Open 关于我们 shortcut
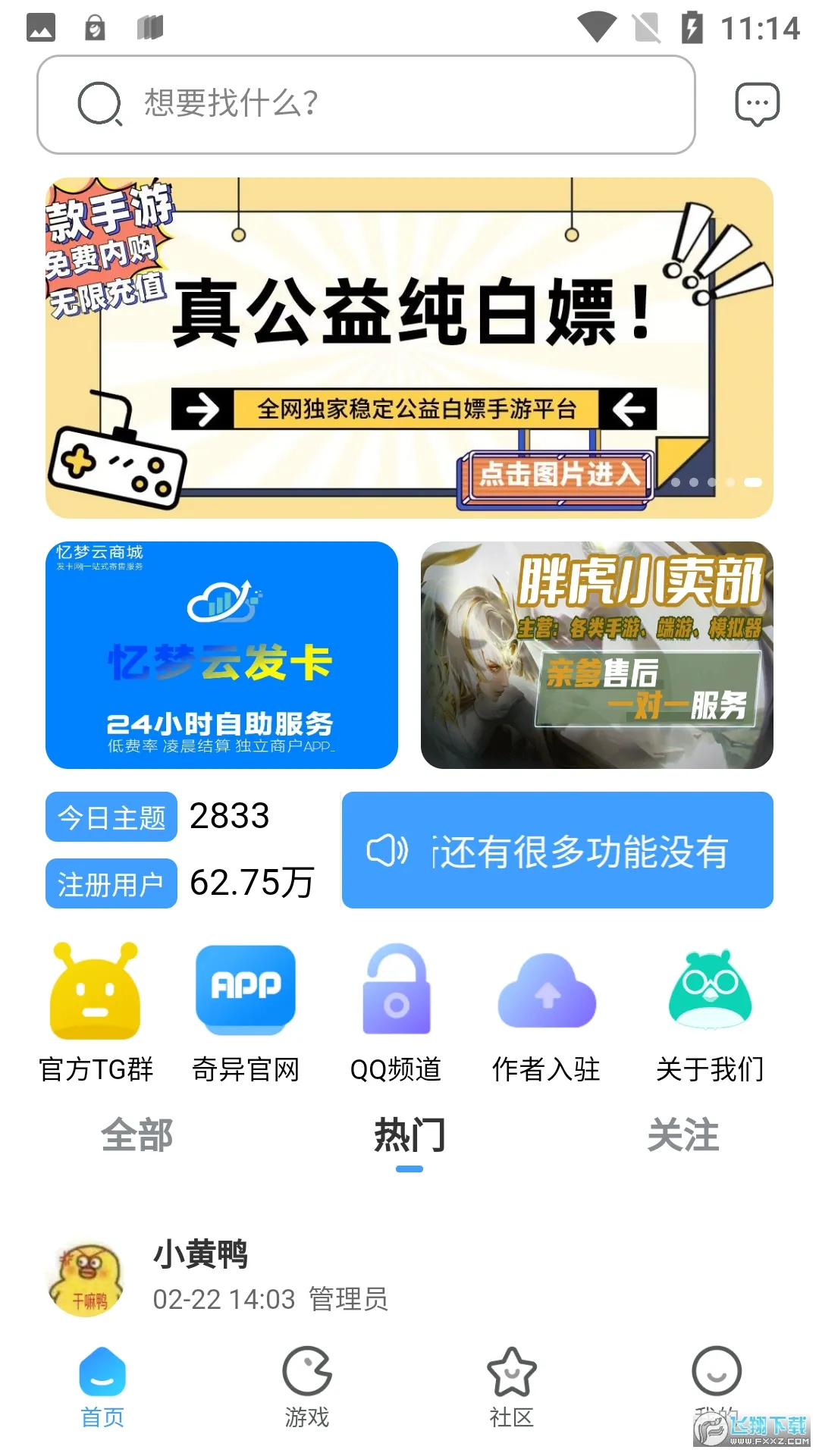 (x=710, y=1012)
